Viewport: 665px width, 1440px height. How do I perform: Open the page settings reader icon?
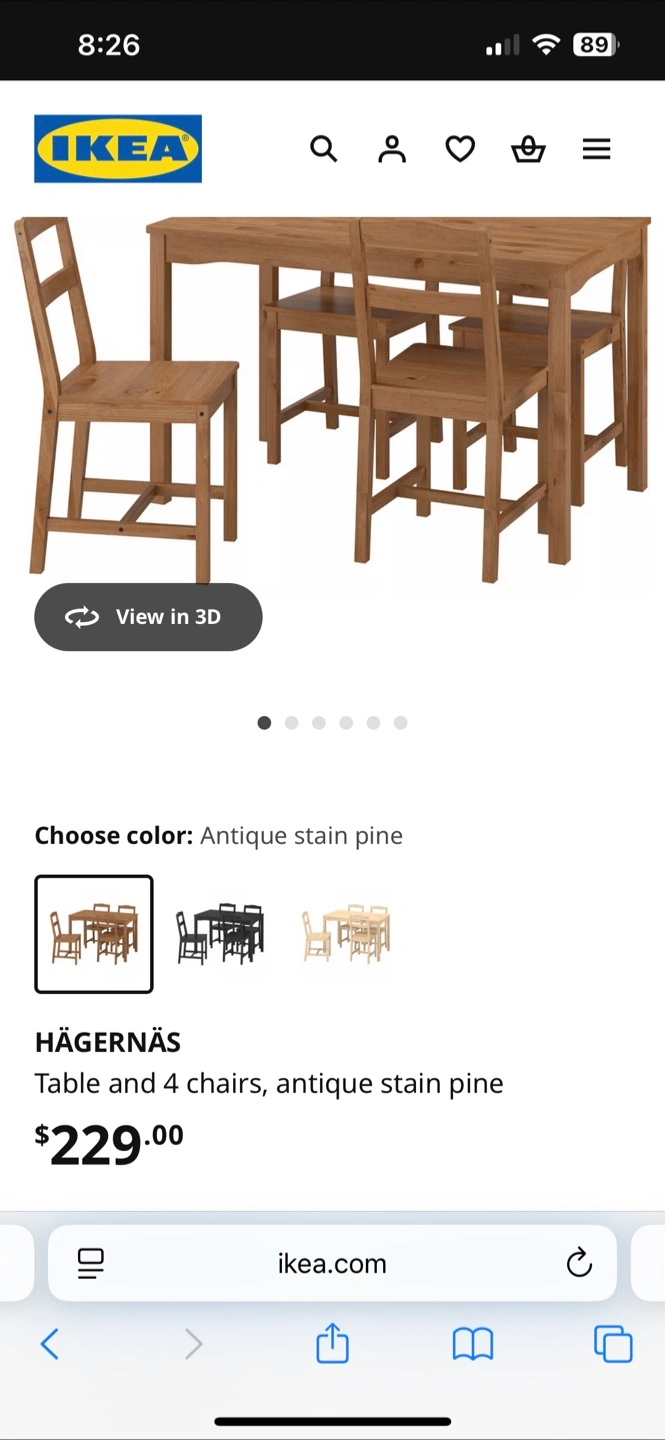point(91,1264)
